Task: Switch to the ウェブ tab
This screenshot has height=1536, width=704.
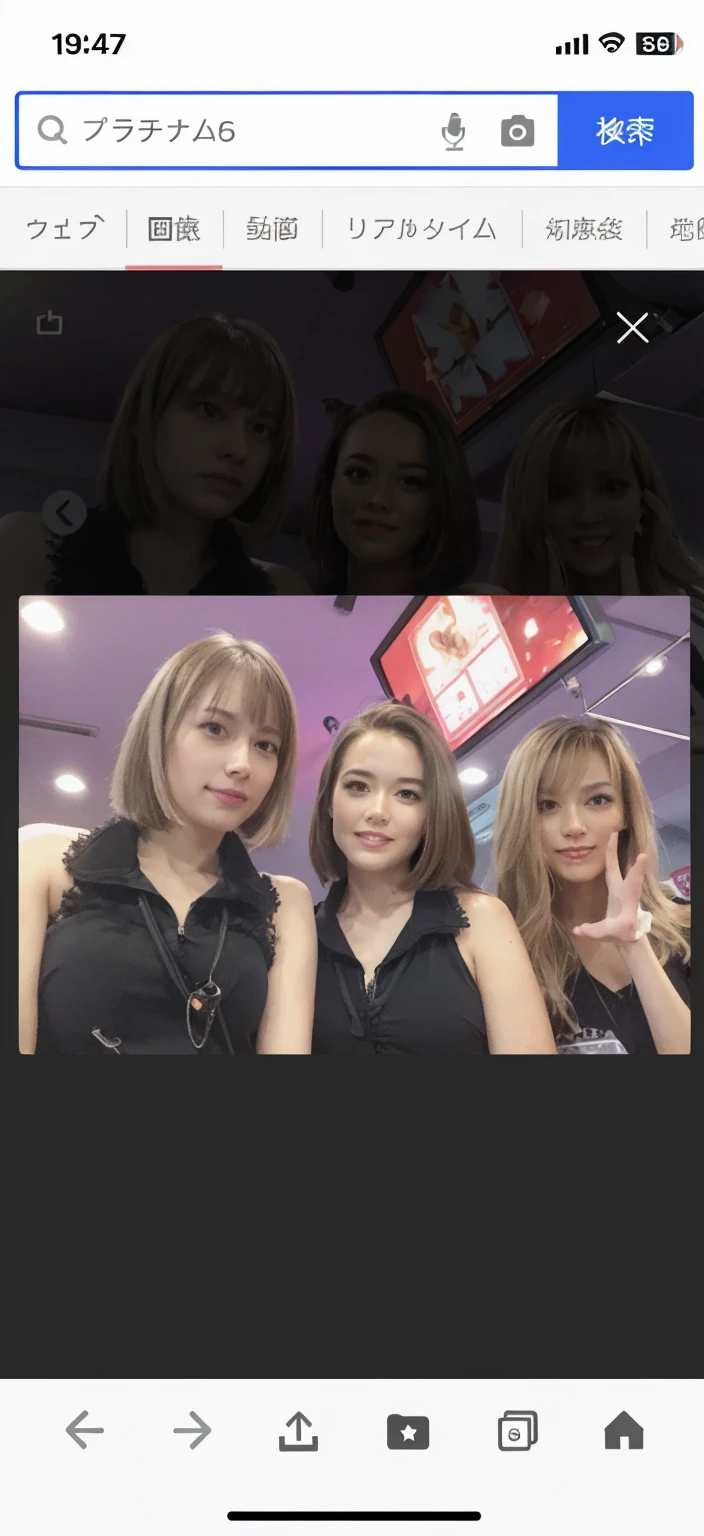Action: [63, 229]
